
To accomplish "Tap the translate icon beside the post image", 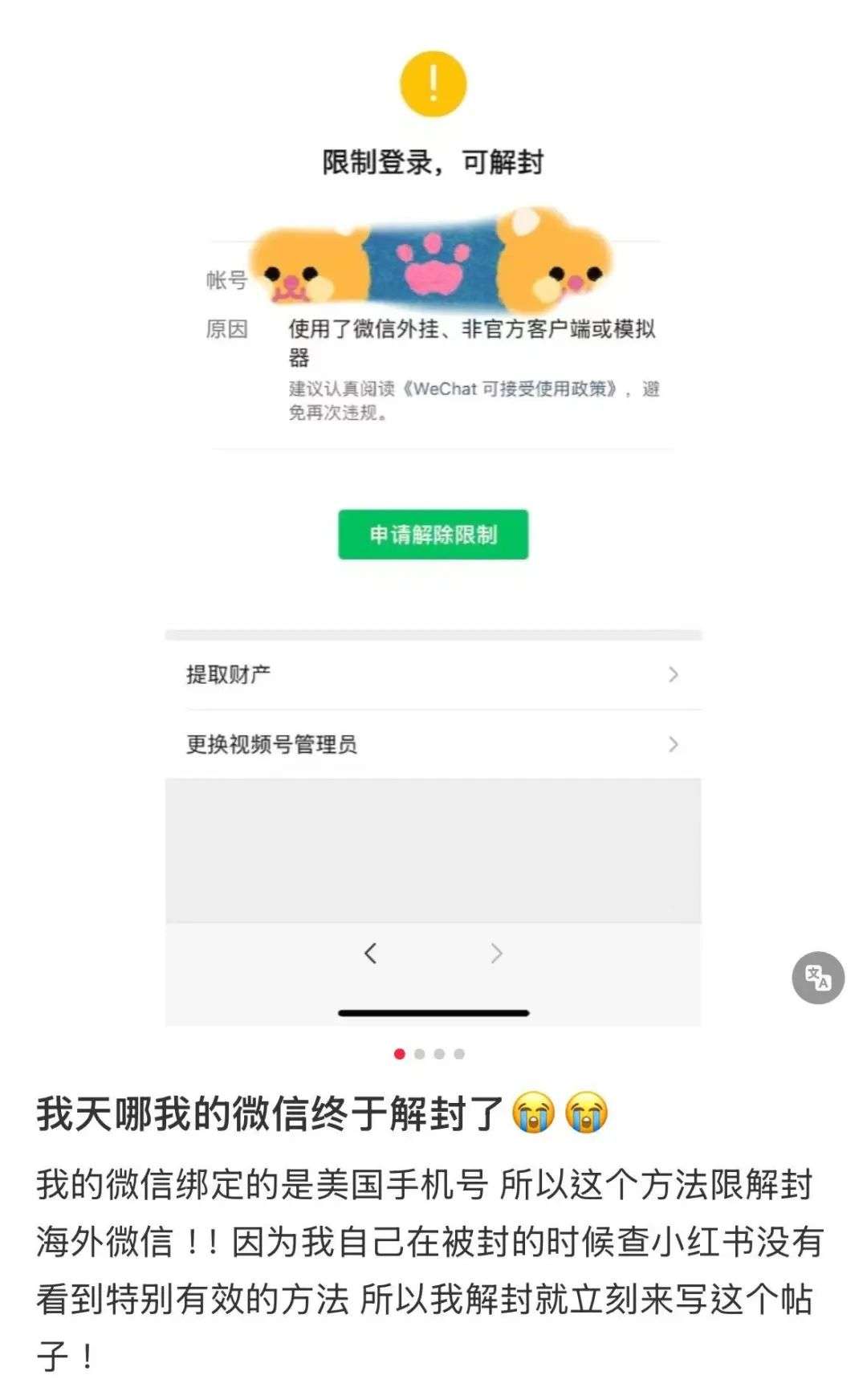I will click(818, 978).
